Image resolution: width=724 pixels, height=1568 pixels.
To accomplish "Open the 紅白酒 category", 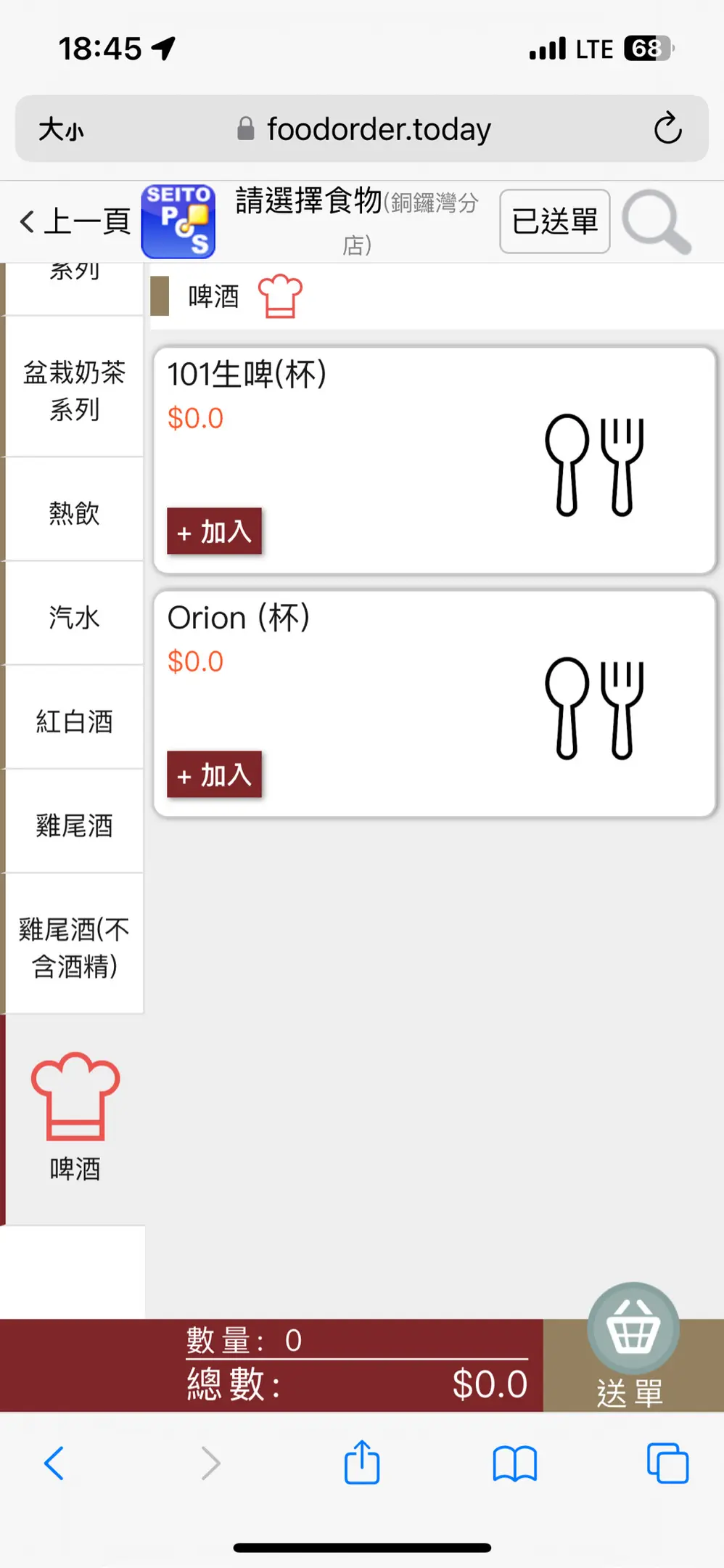I will tap(74, 721).
